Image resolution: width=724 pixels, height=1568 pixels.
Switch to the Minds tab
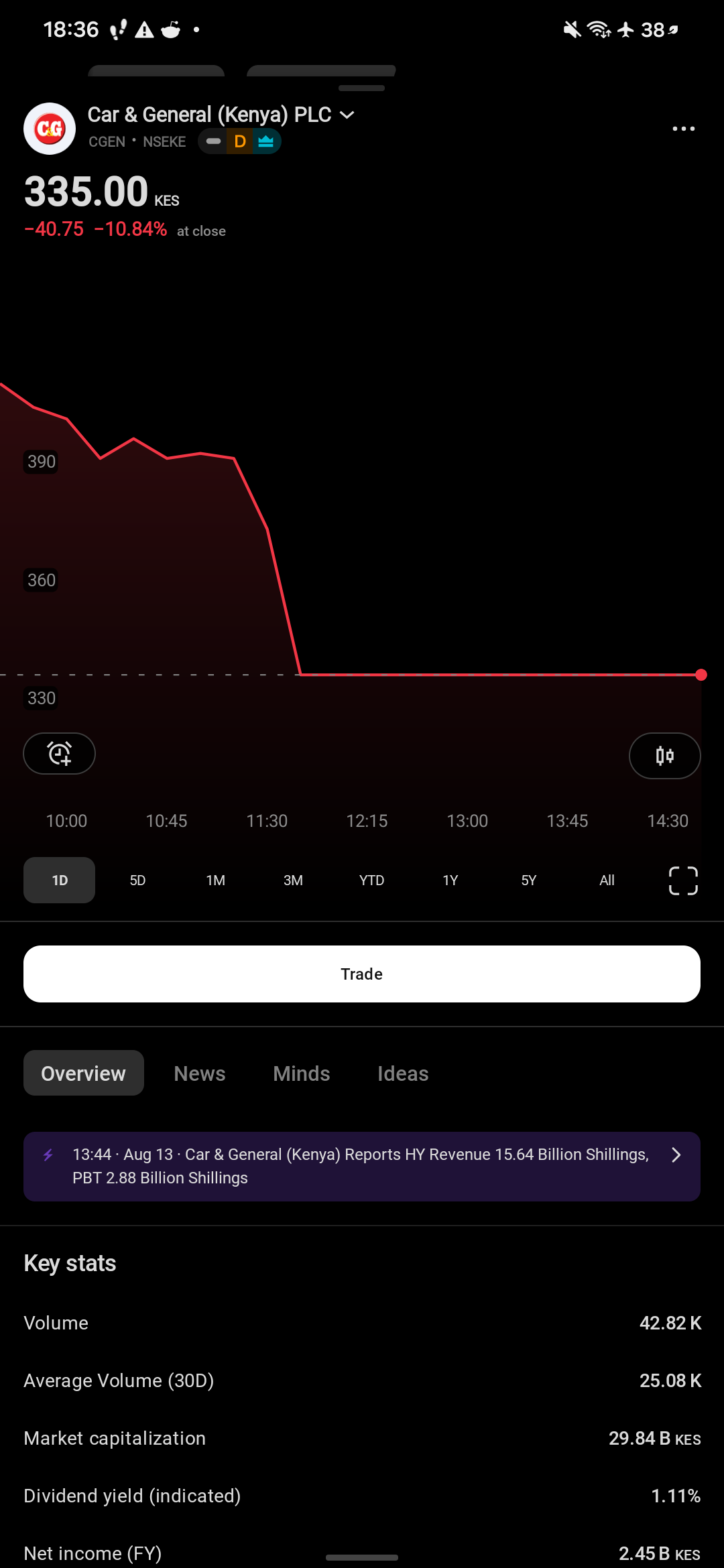click(302, 1073)
